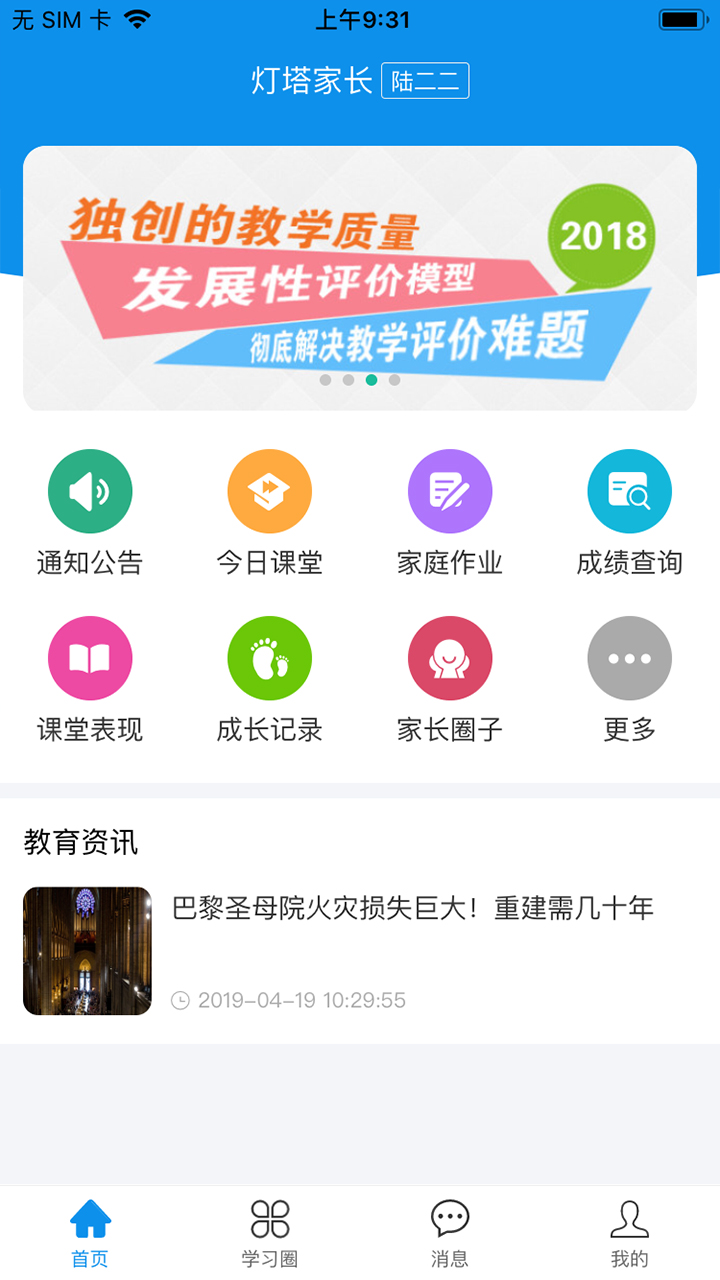Open the 陆二二 student name selector
The width and height of the screenshot is (720, 1280).
(424, 81)
